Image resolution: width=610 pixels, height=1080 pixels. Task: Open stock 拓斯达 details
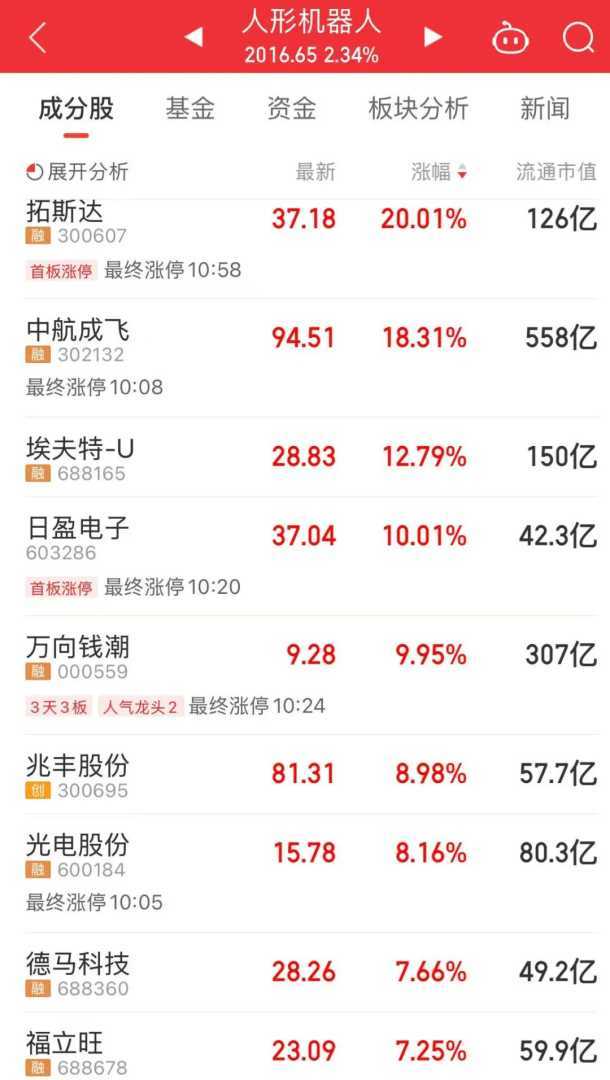(65, 214)
